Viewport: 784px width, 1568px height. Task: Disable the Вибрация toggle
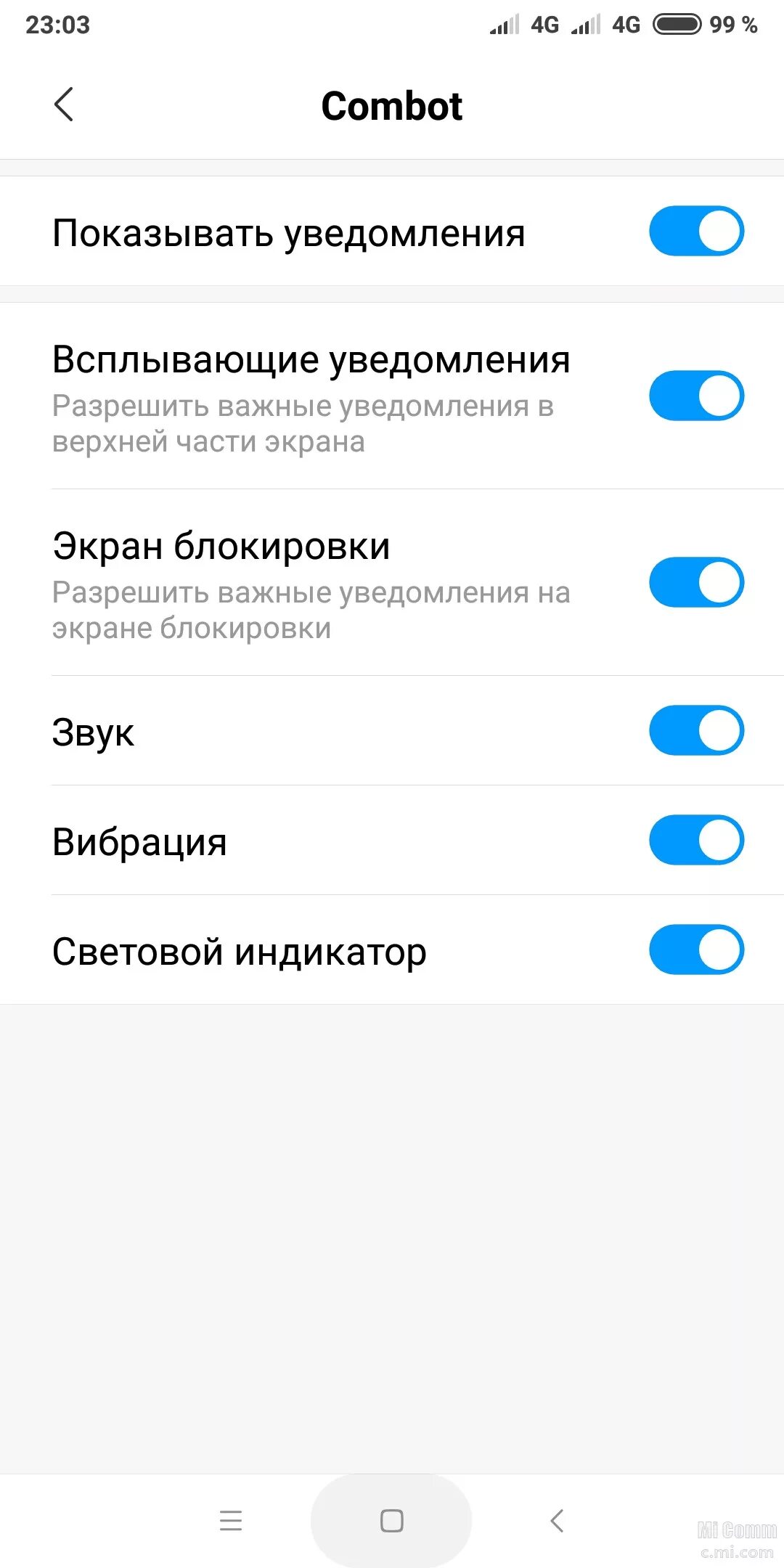click(696, 840)
